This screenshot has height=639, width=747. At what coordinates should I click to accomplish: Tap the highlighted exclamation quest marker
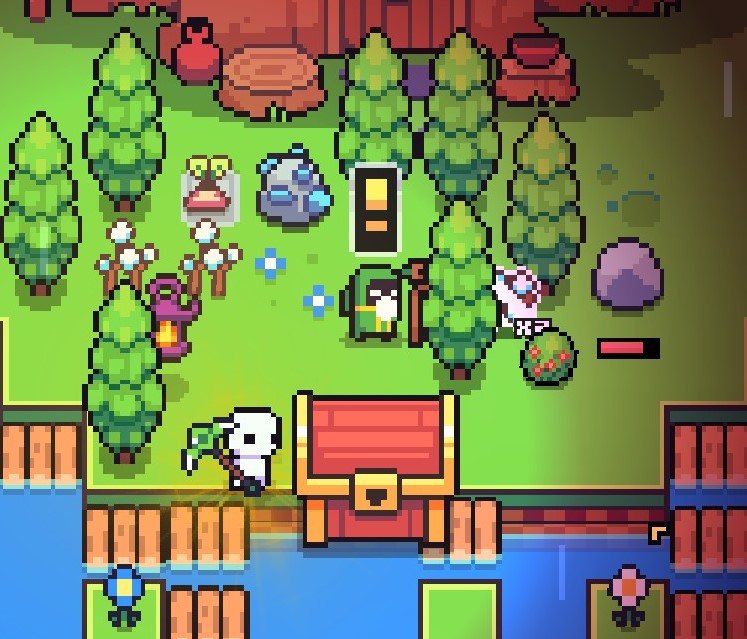[376, 207]
